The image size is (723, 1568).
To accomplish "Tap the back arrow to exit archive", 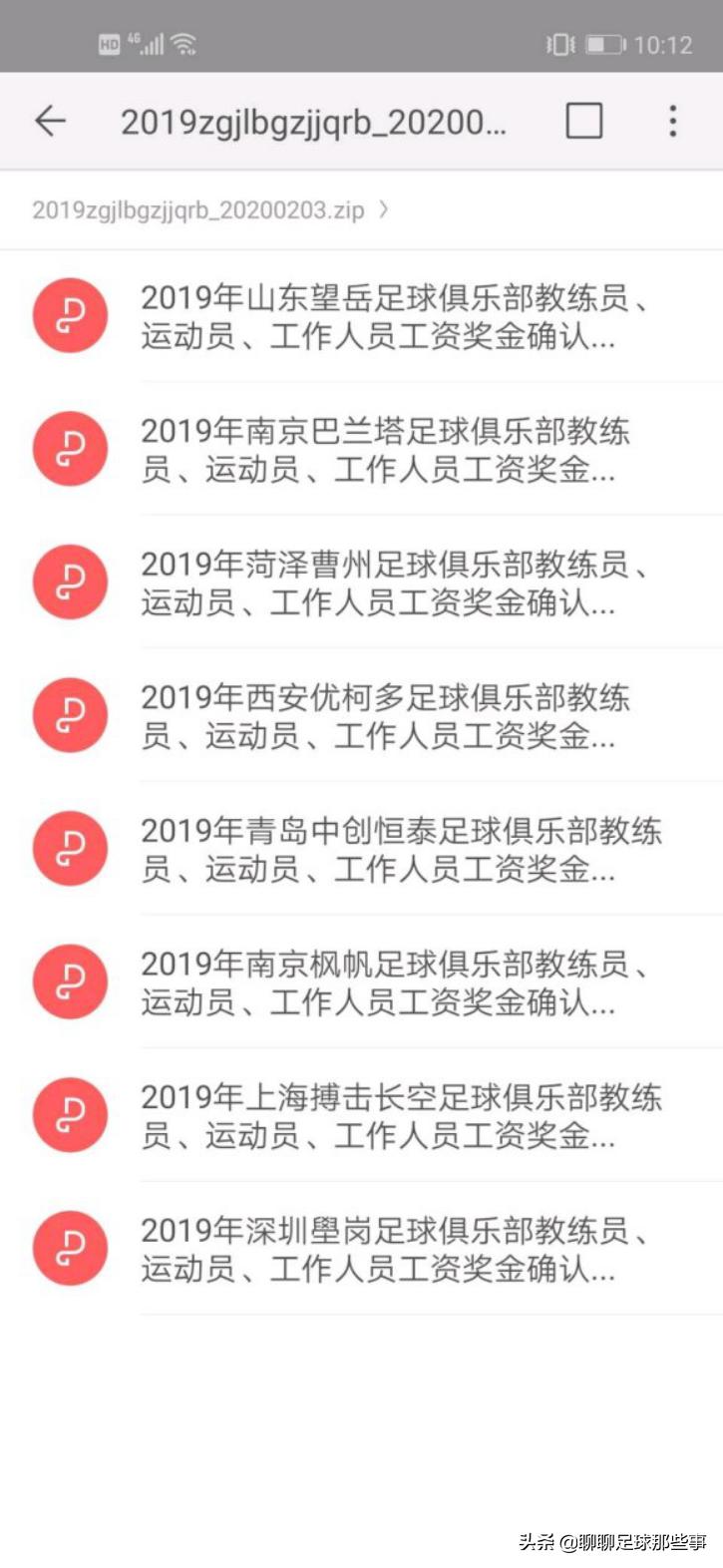I will [x=50, y=120].
